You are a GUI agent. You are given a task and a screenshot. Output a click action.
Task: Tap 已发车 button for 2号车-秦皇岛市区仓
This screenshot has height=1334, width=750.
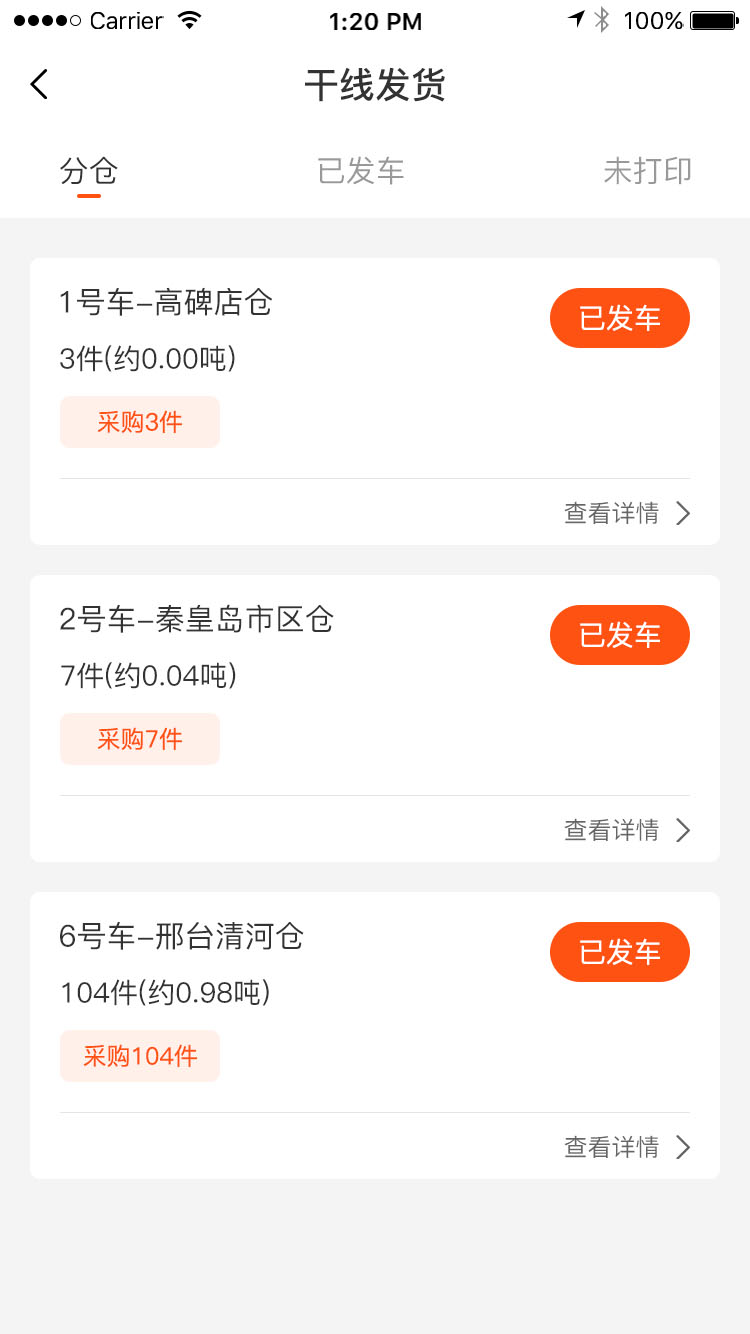tap(620, 635)
